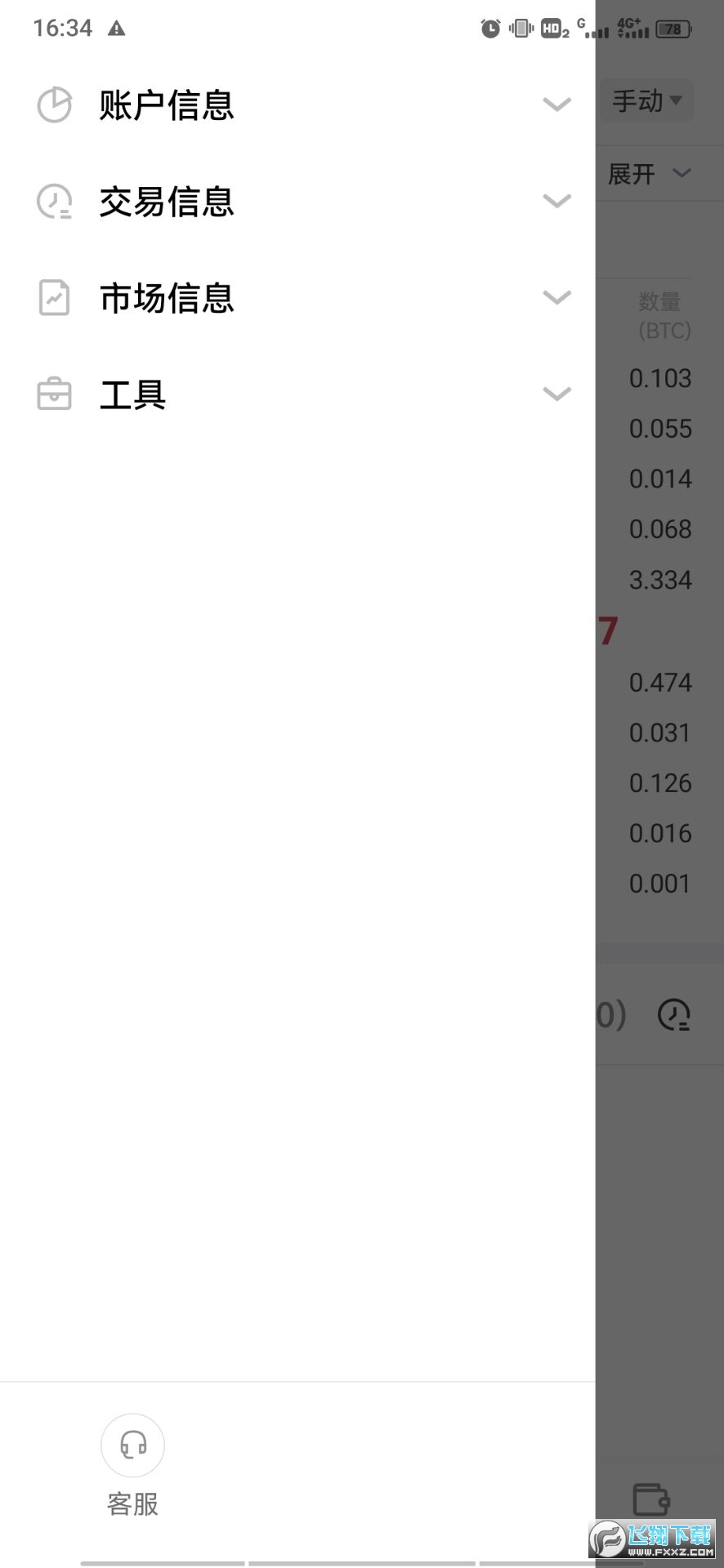Click the 客服 text label
Screen dimensions: 724x1568
[132, 1504]
